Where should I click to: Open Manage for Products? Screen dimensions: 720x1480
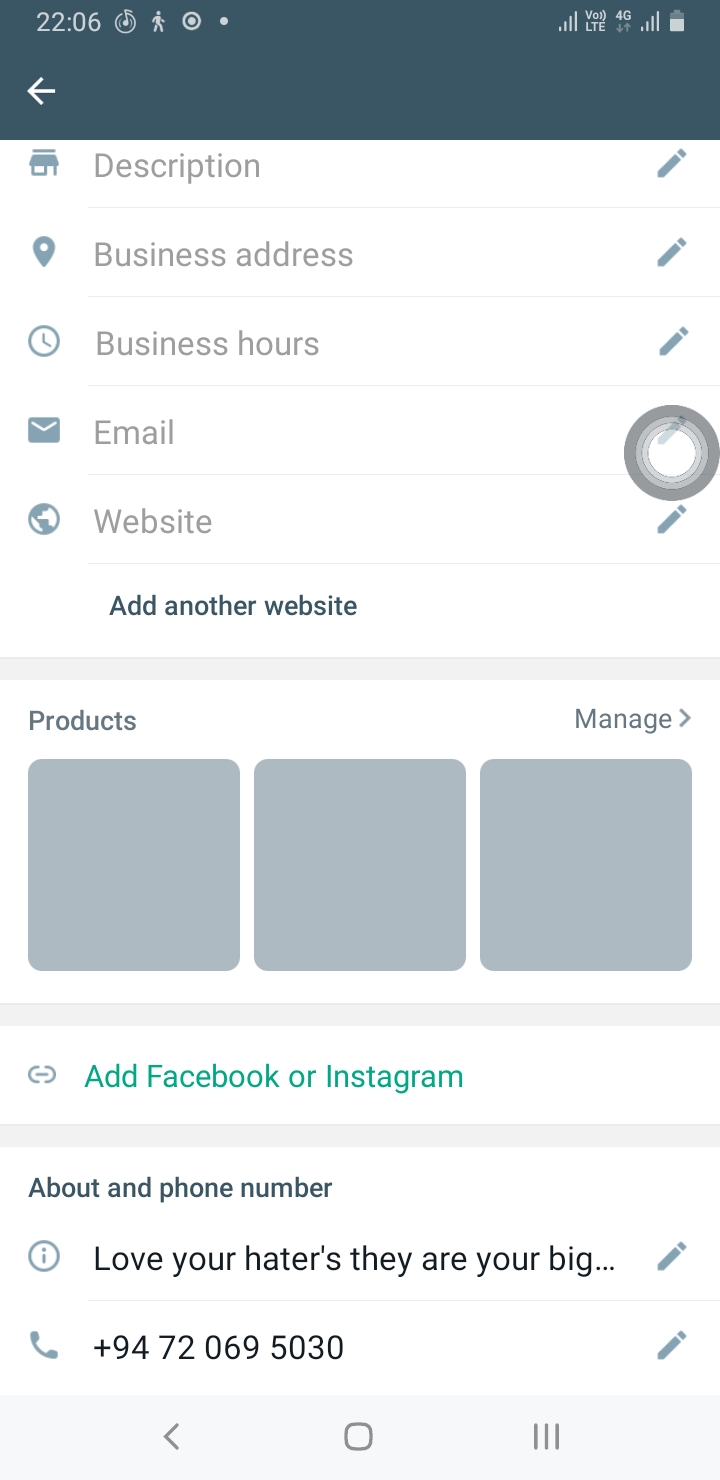[633, 719]
